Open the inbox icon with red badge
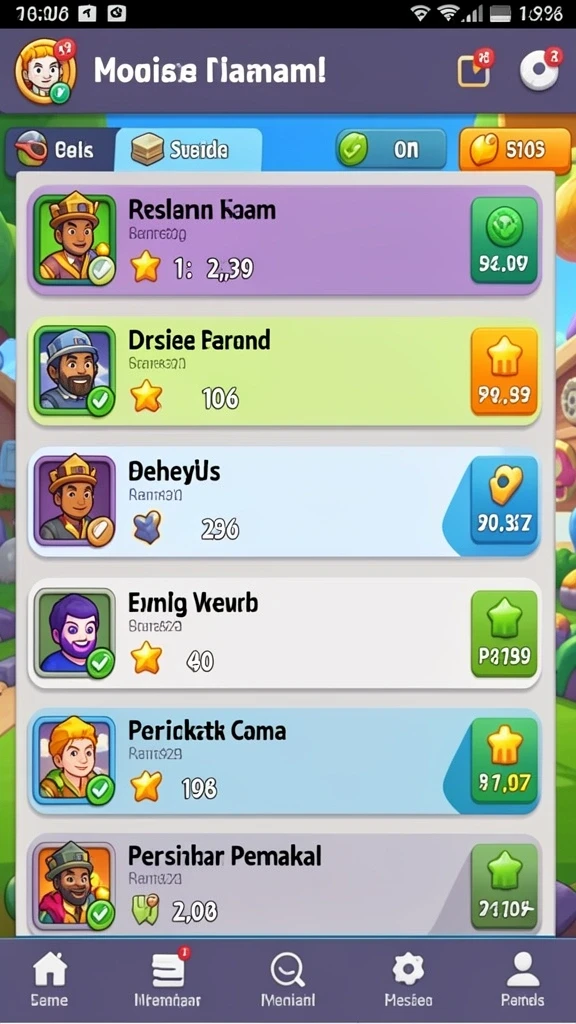576x1024 pixels. pos(475,69)
